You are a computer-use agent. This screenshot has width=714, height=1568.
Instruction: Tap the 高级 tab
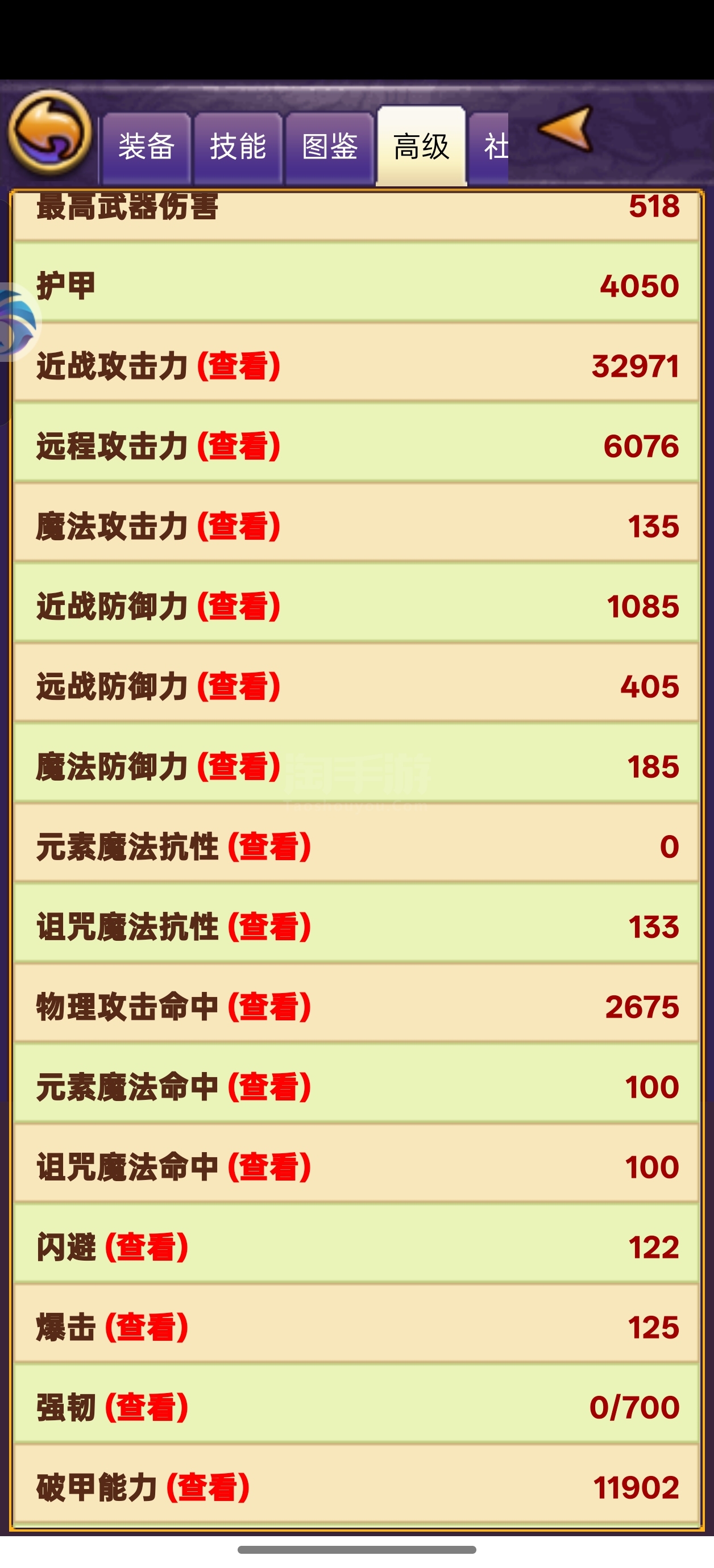pos(422,146)
